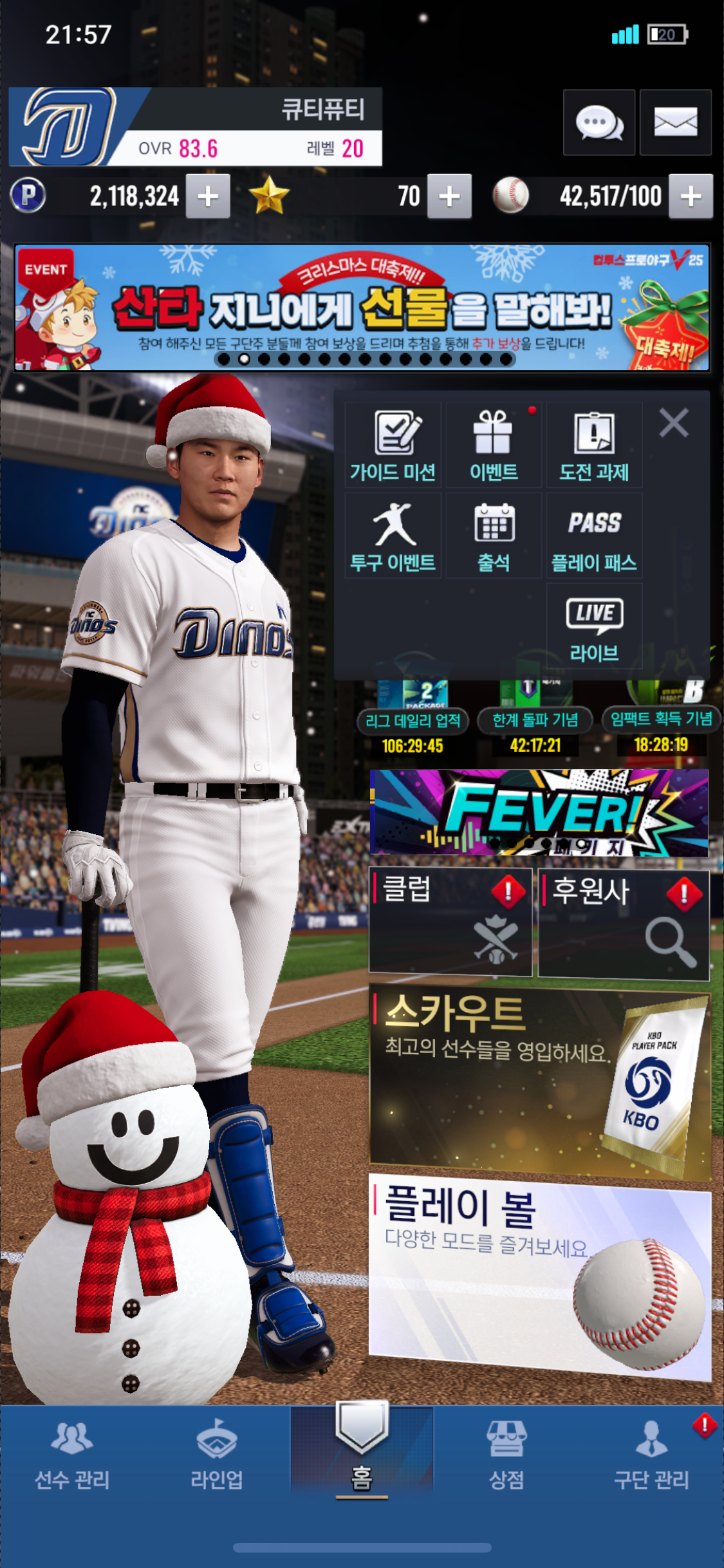Open the 클럽 club tile
Image resolution: width=724 pixels, height=1568 pixels.
tap(450, 921)
